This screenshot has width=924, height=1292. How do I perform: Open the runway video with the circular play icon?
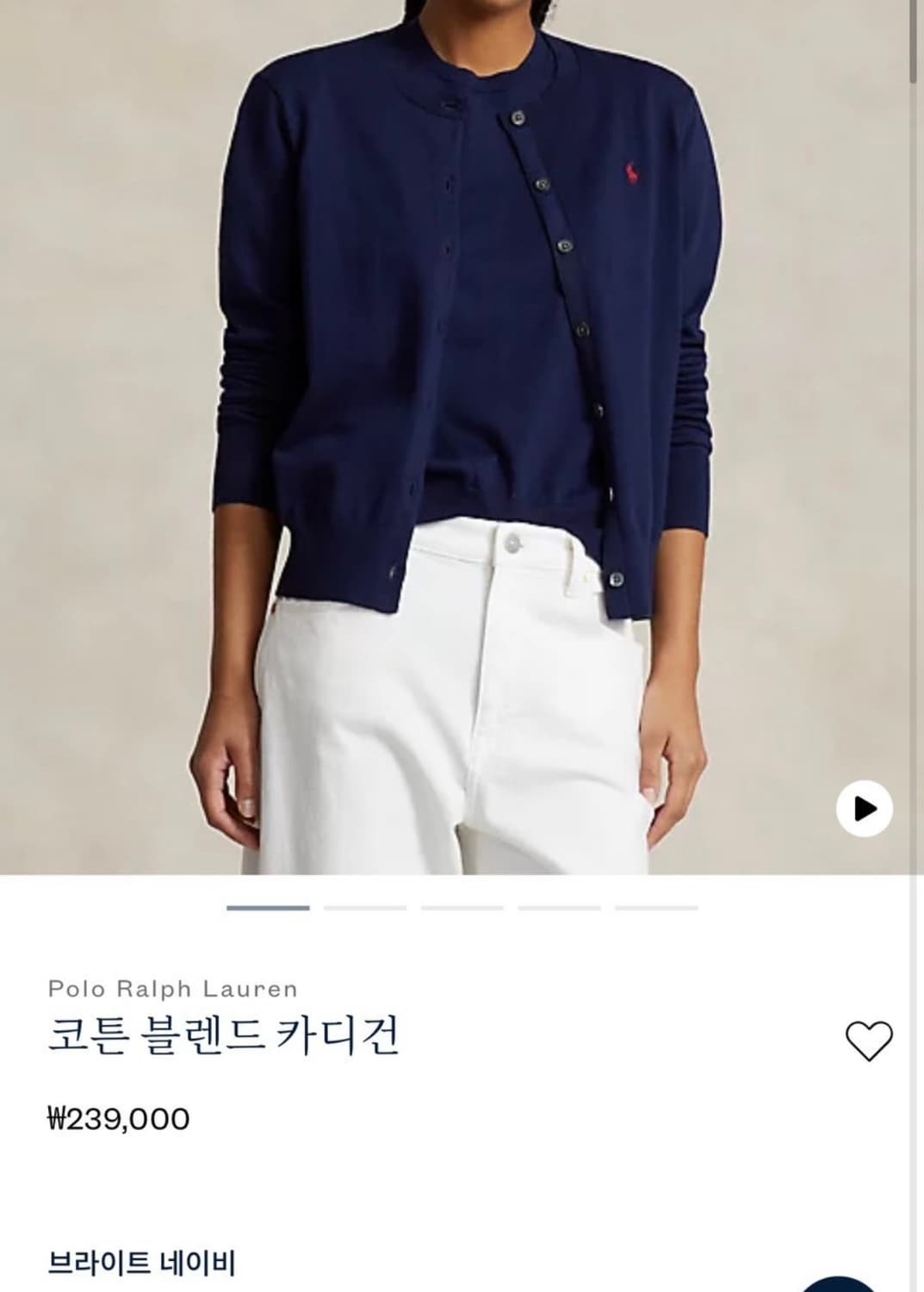tap(863, 806)
